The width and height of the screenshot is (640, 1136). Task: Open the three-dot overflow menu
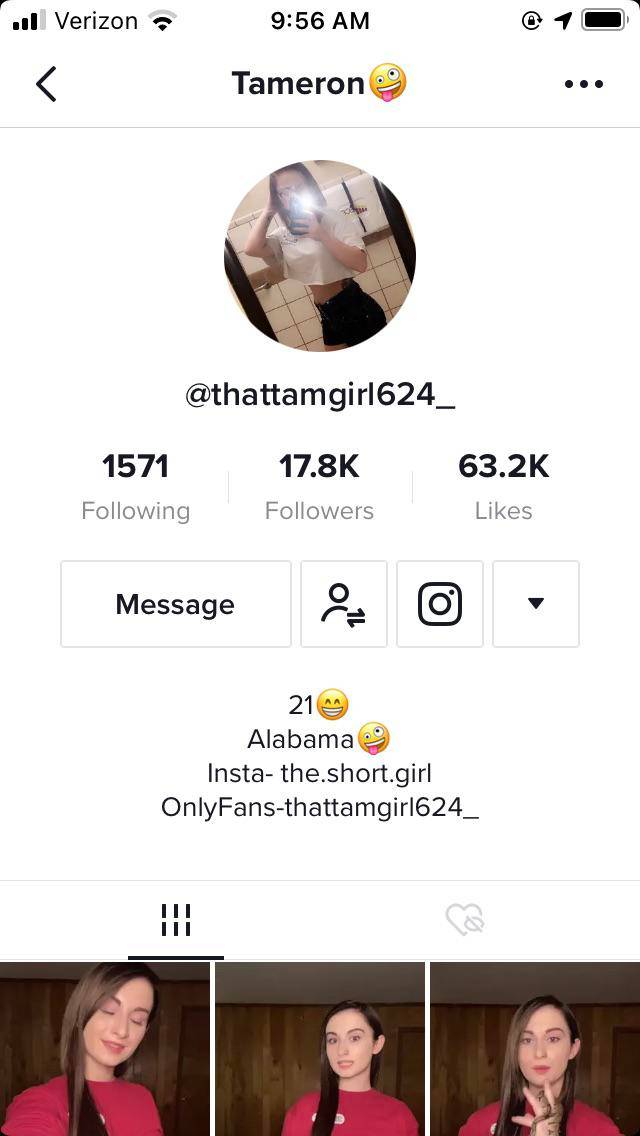tap(584, 84)
